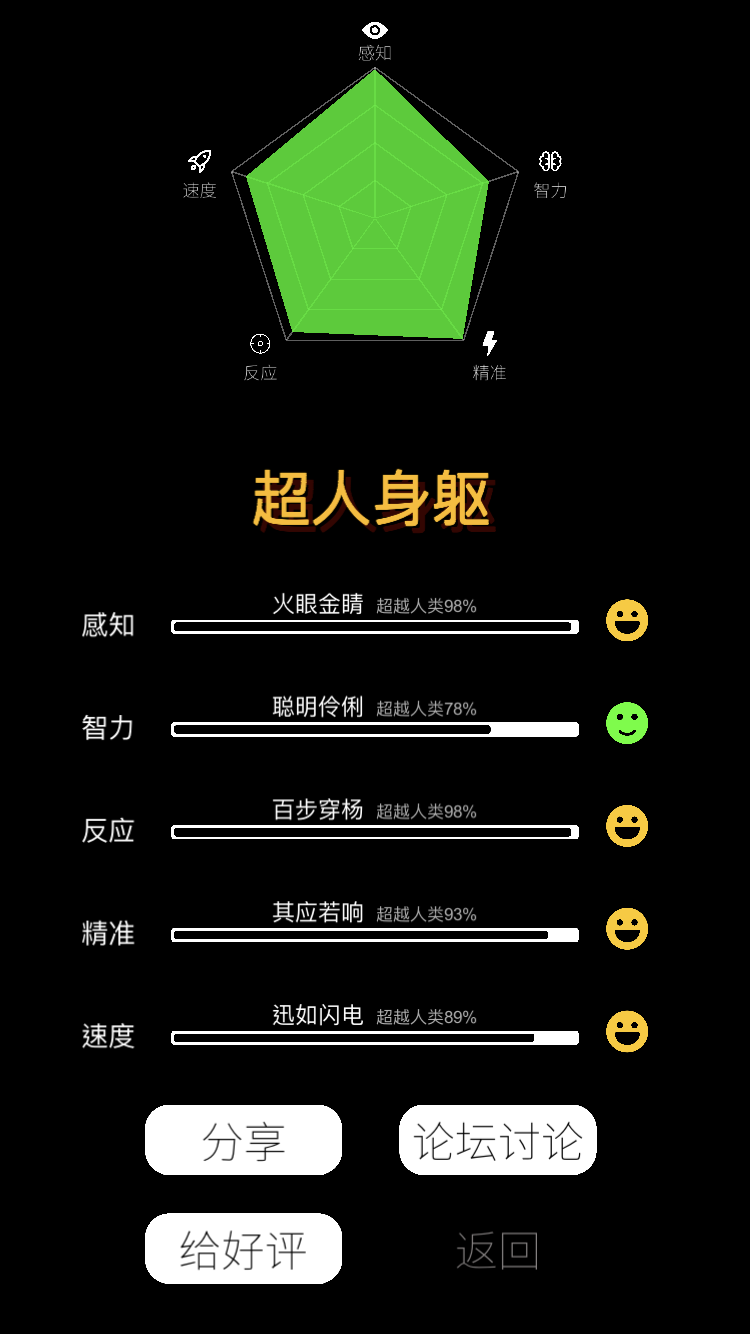Click the smiley icon beside 其应若响

(x=626, y=926)
